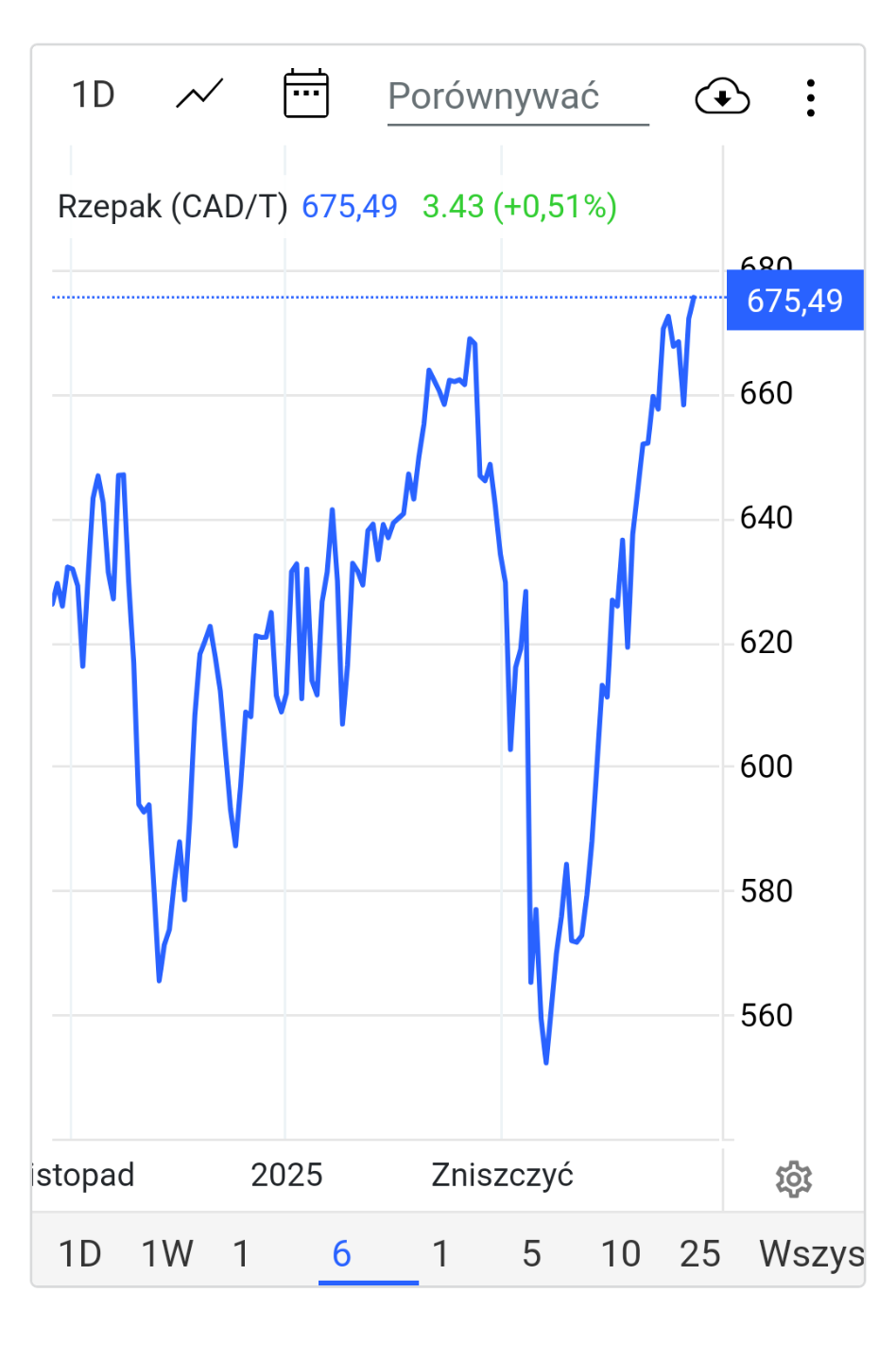Tap the Porównywać compare field

(x=518, y=96)
